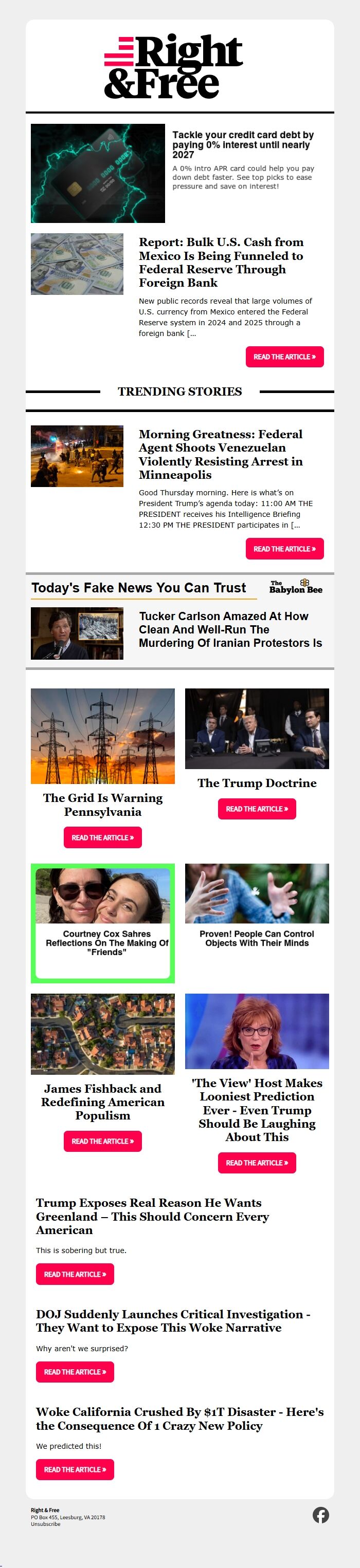
Task: Open The Trump Doctrine article button
Action: pos(257,809)
